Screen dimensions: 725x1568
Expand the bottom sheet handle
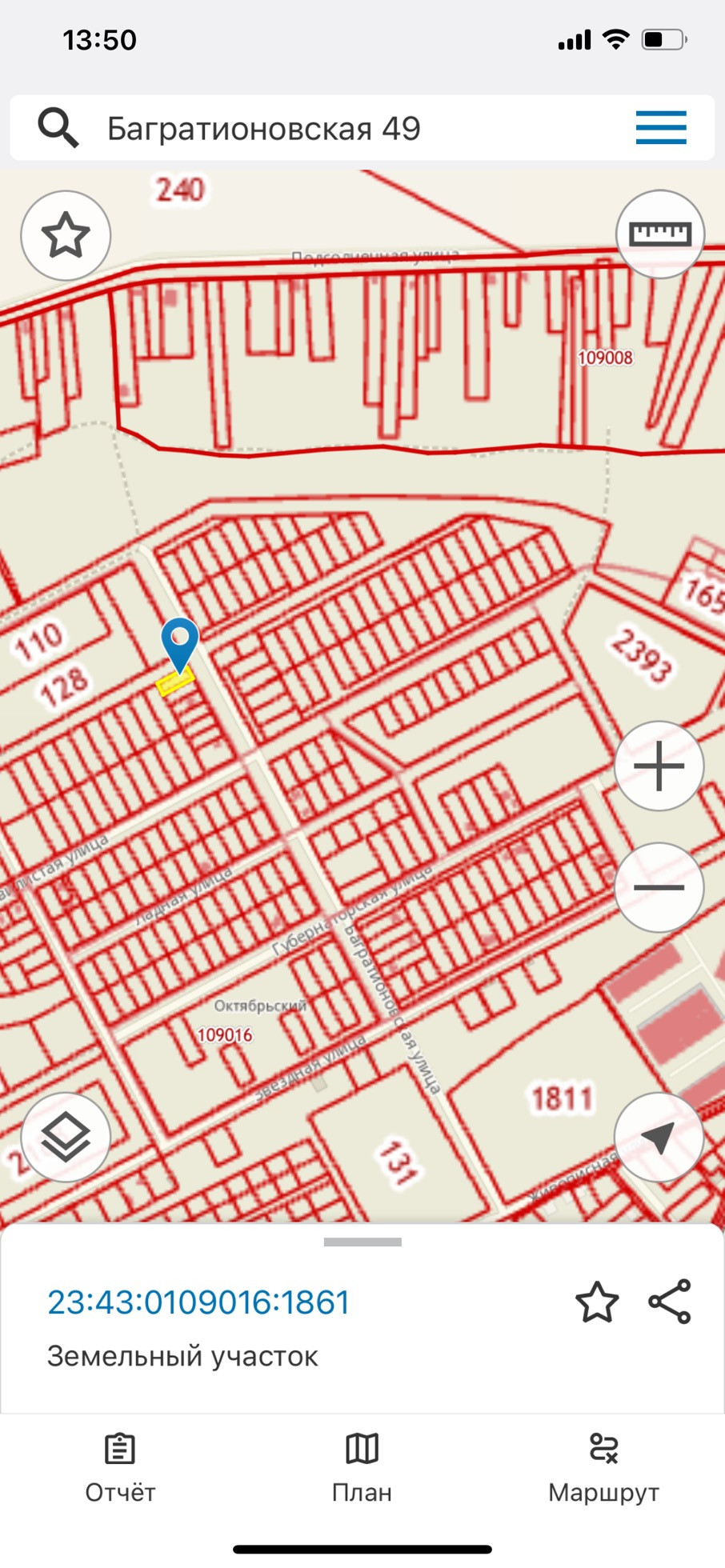pyautogui.click(x=362, y=1242)
